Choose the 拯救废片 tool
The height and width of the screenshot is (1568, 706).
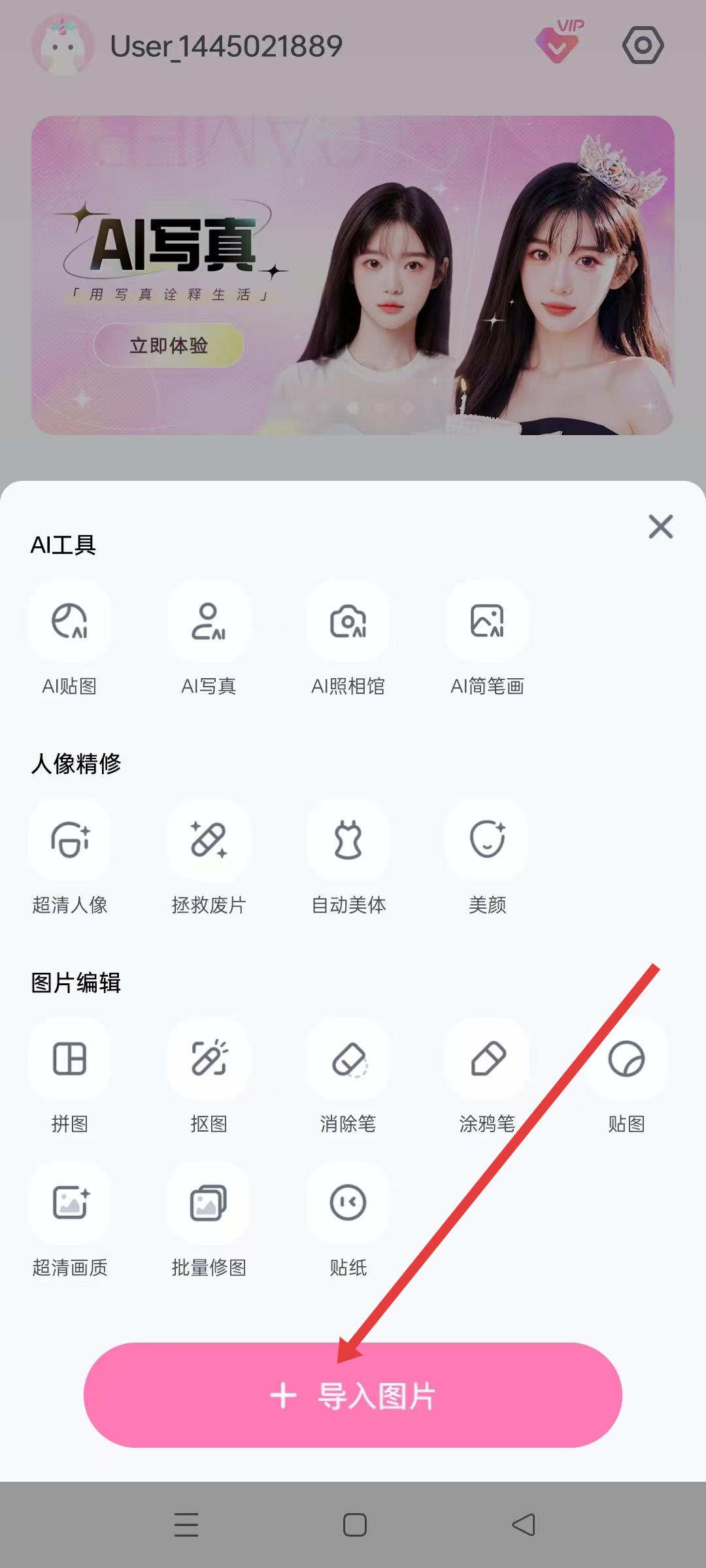point(209,840)
